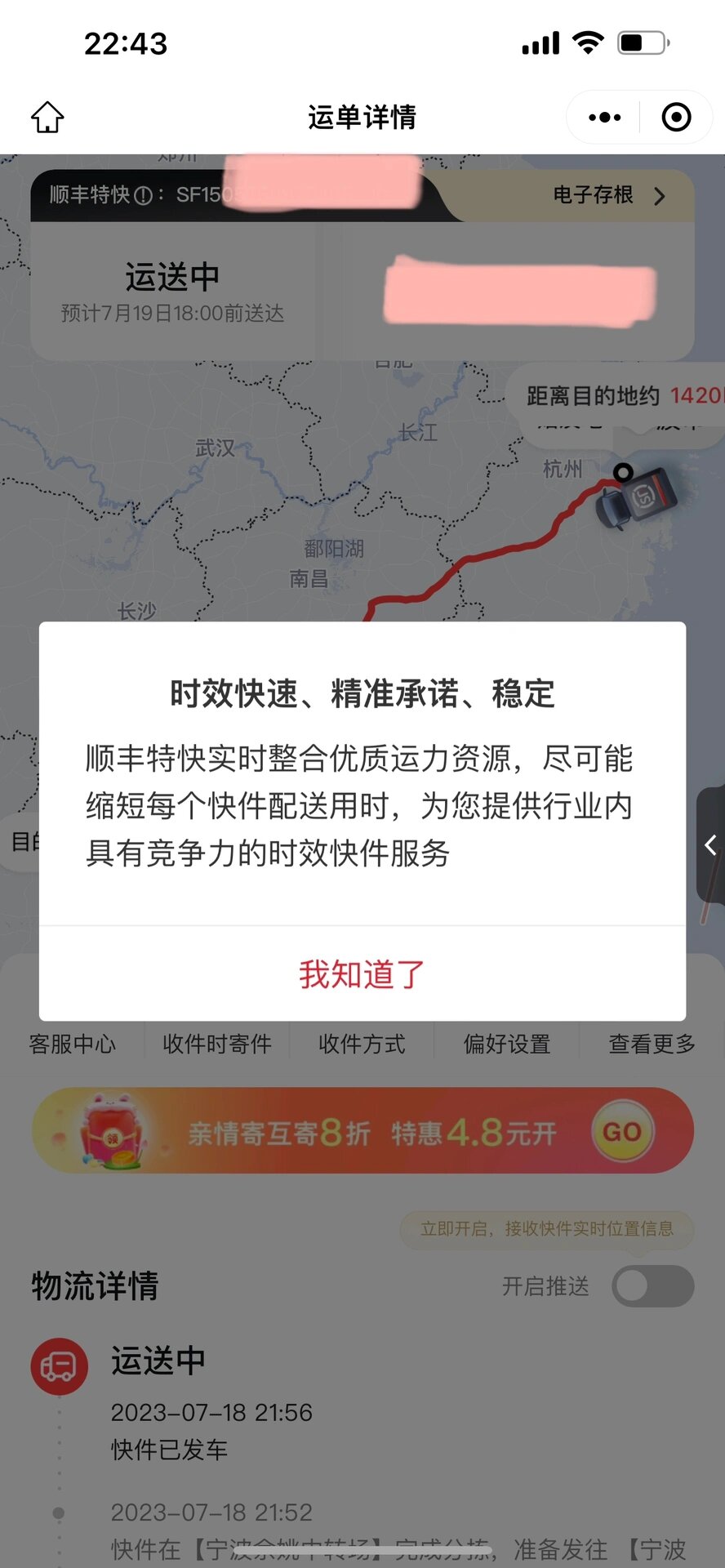Tap 查看更多

click(652, 1044)
